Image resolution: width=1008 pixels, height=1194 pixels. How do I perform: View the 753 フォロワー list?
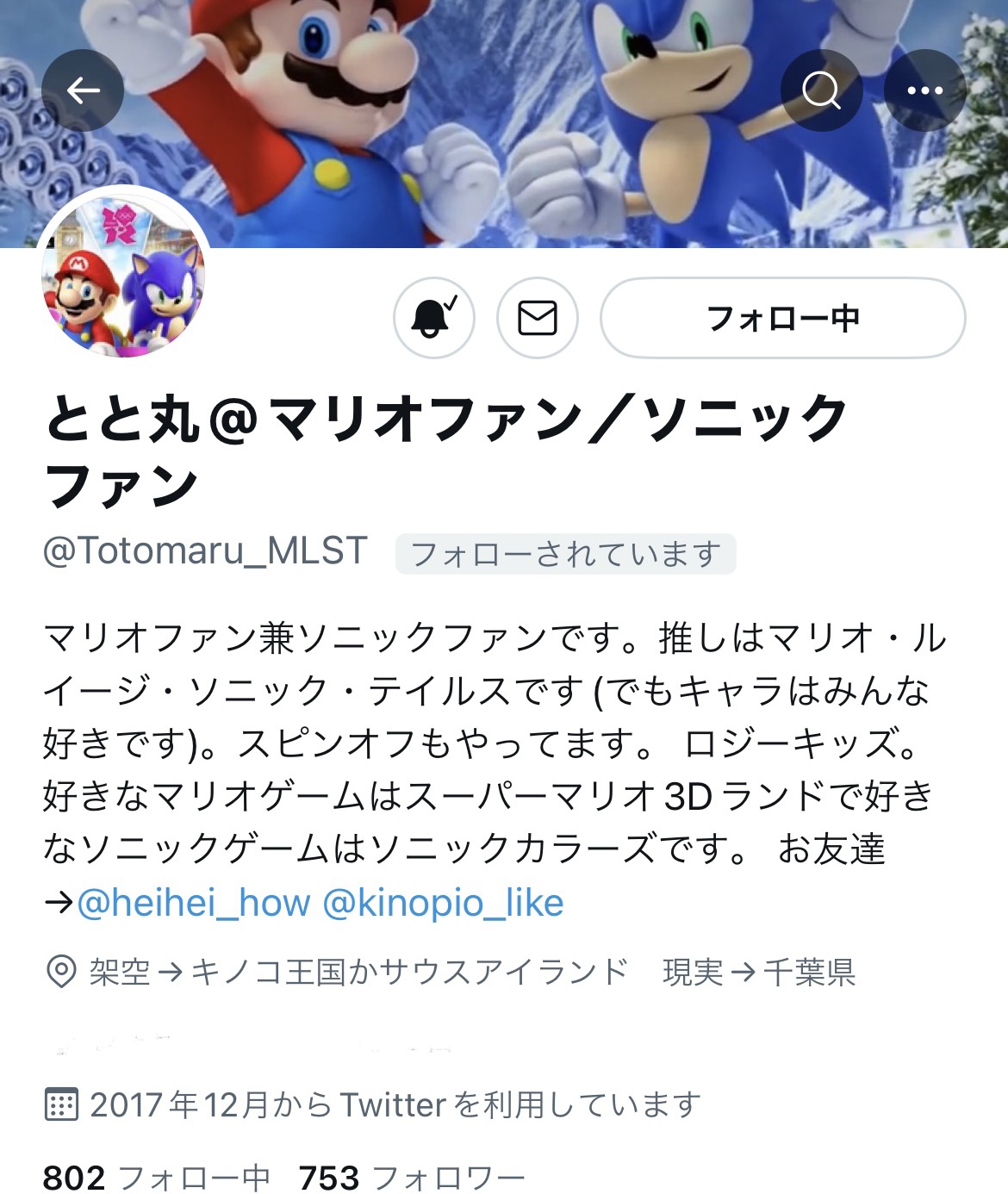point(411,1177)
